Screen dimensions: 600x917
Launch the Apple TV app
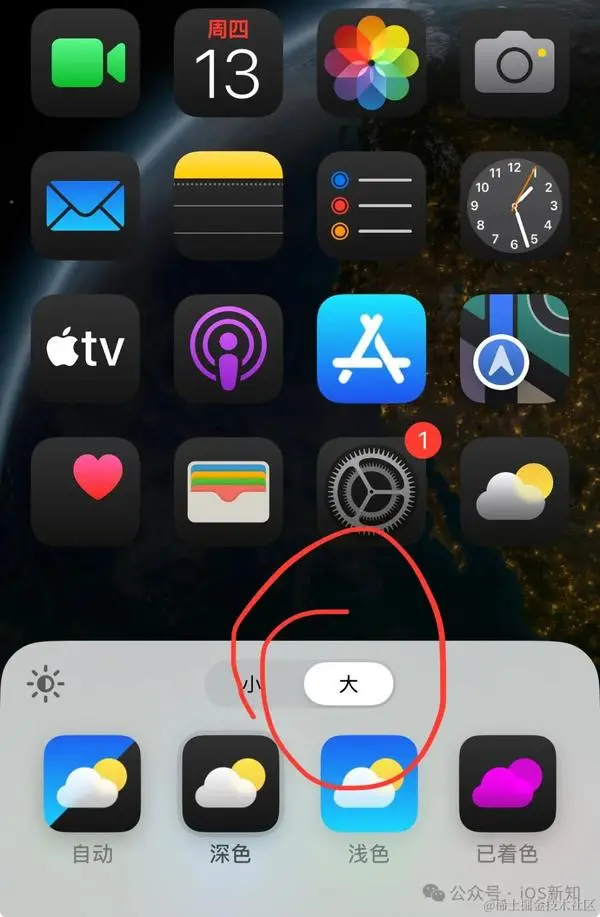pos(86,348)
